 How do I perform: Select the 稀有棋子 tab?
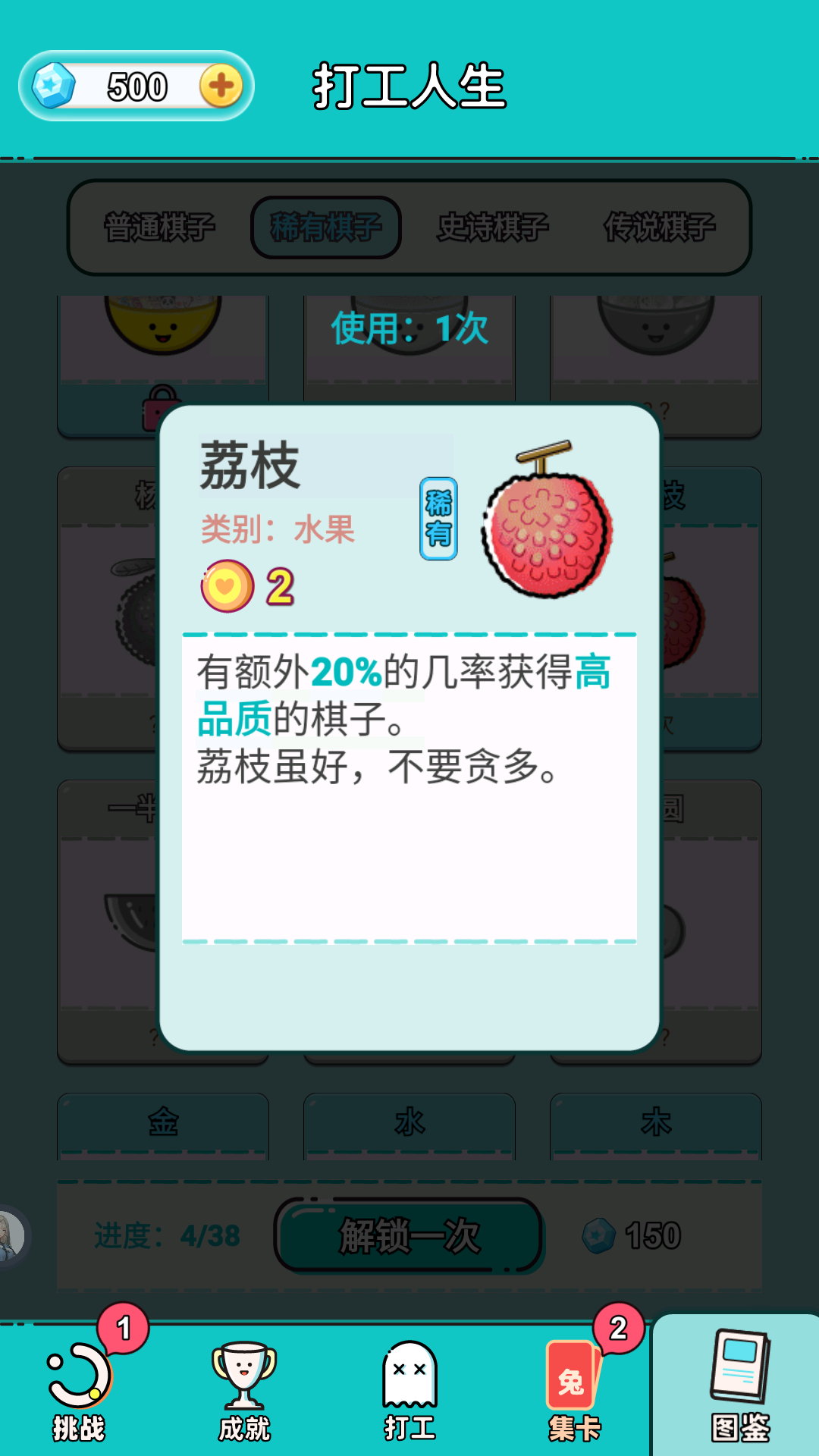point(326,227)
